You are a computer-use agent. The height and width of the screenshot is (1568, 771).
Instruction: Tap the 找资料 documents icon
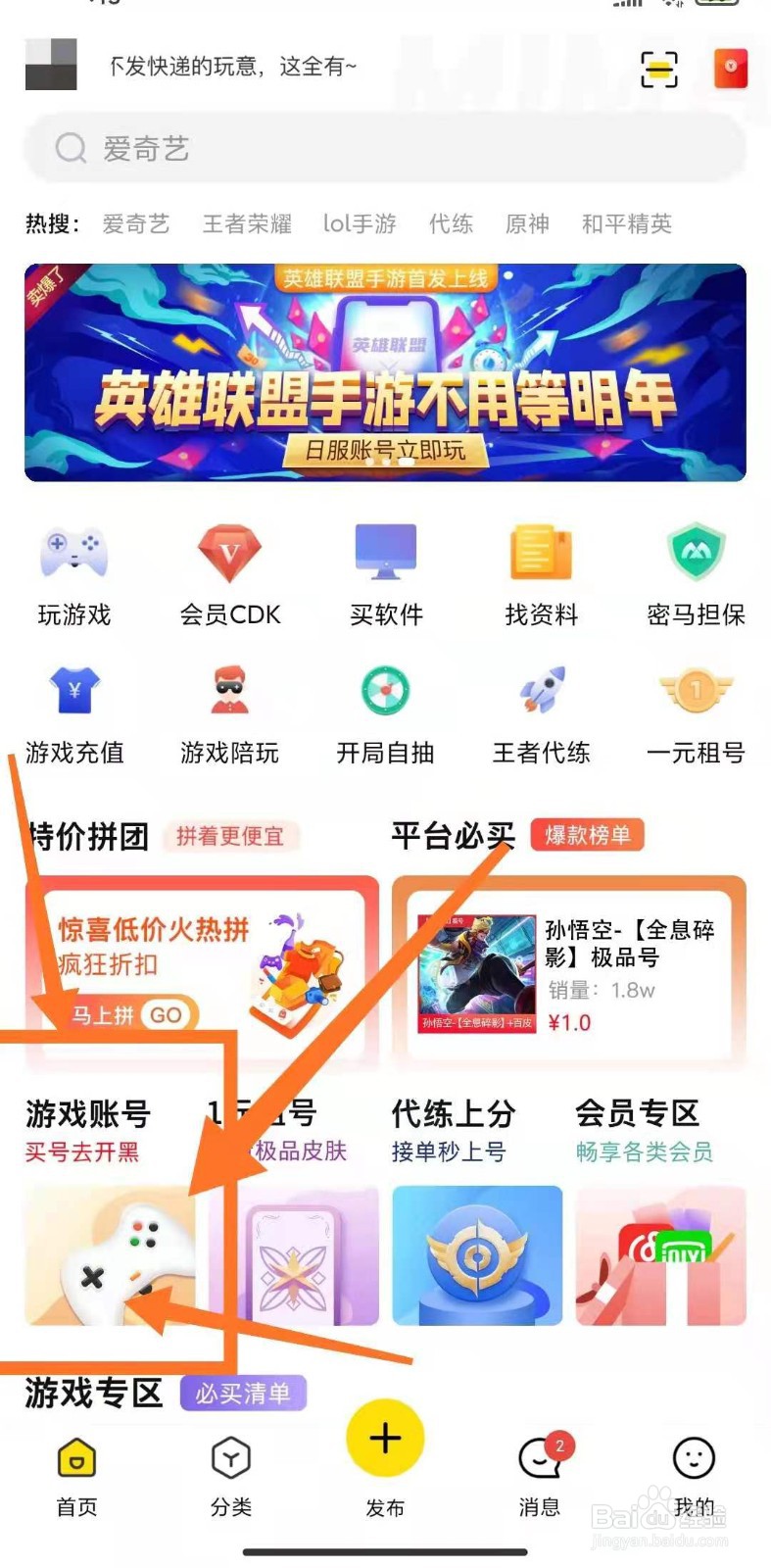point(541,554)
